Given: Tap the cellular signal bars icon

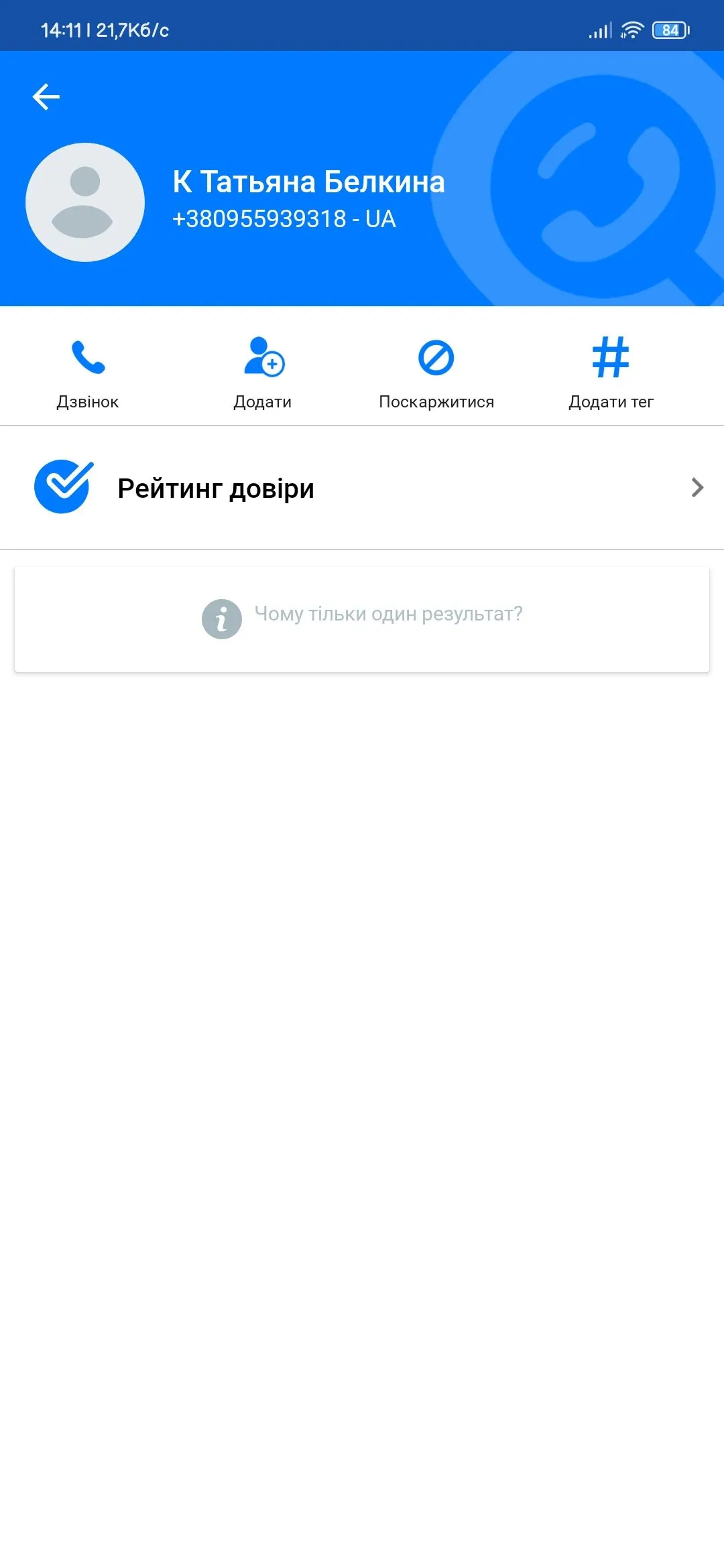Looking at the screenshot, I should click(599, 29).
